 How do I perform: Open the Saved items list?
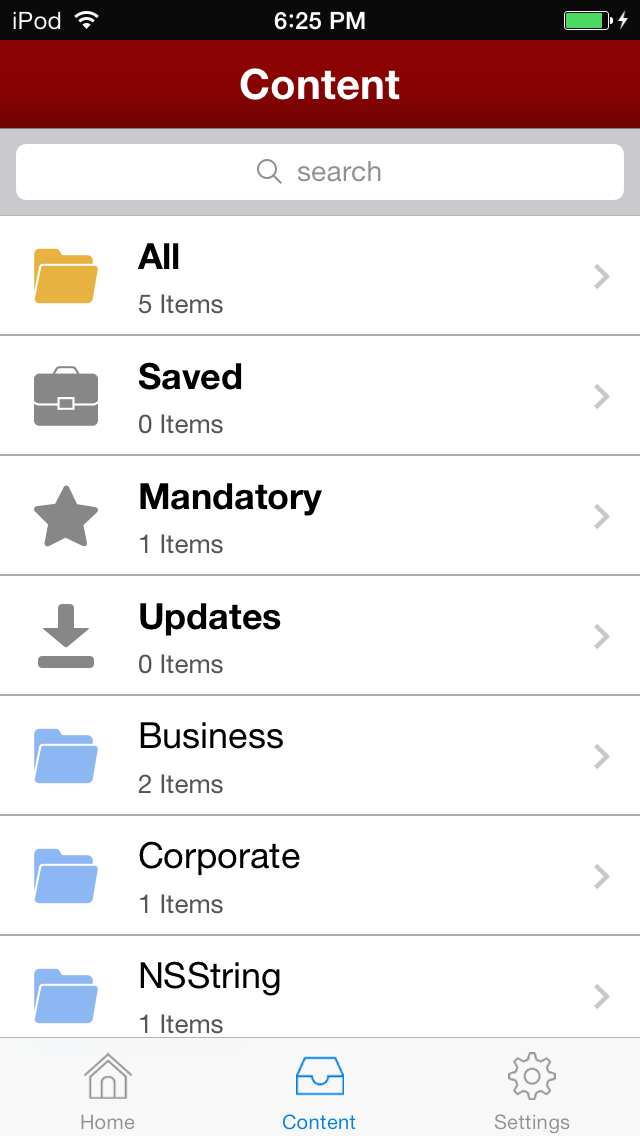320,396
